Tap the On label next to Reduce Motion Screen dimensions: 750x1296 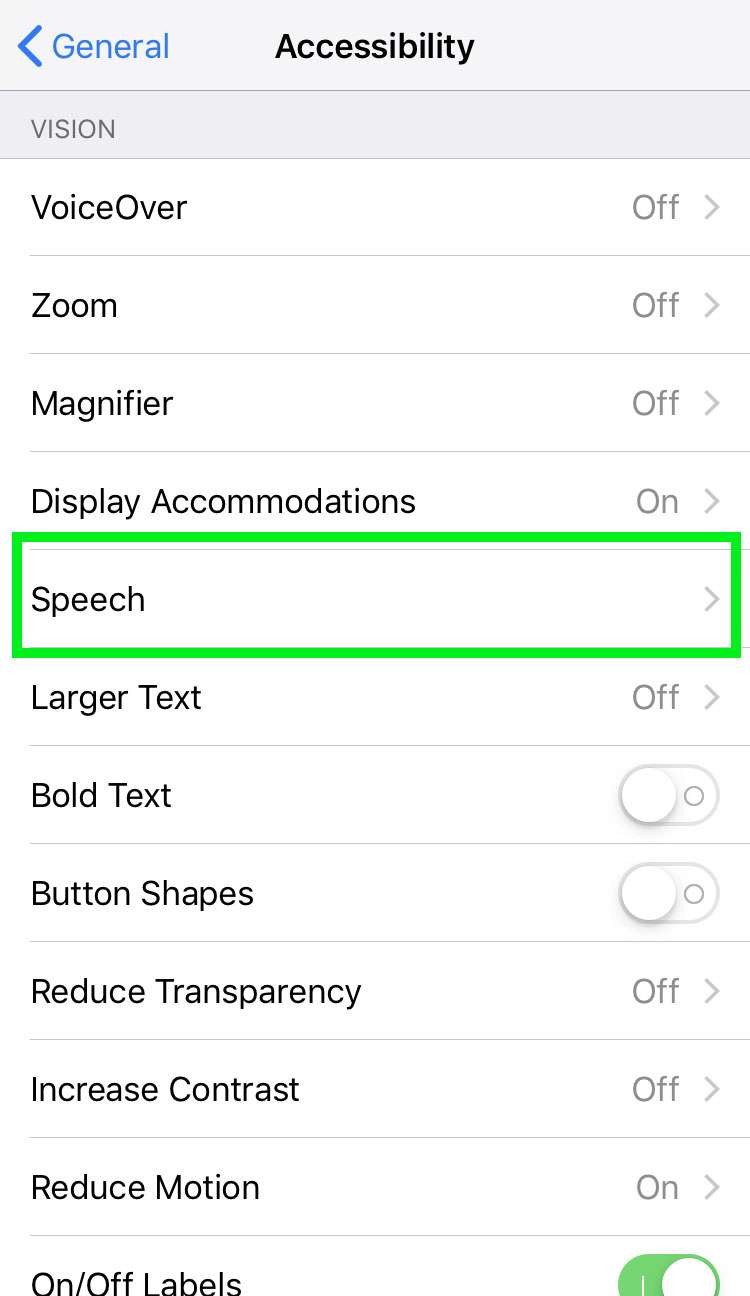(657, 1187)
